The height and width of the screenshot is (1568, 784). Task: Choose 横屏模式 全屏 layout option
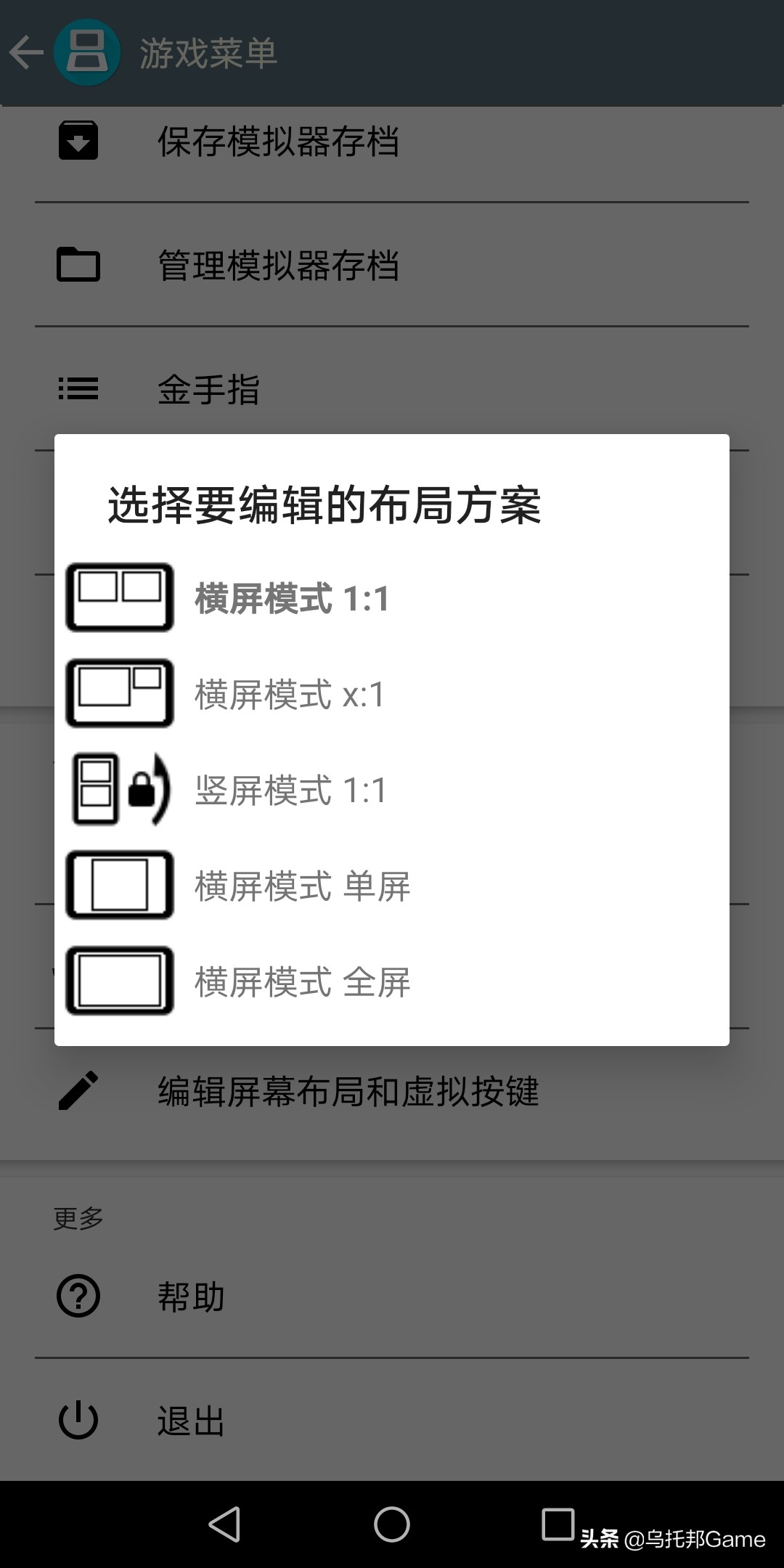[303, 982]
